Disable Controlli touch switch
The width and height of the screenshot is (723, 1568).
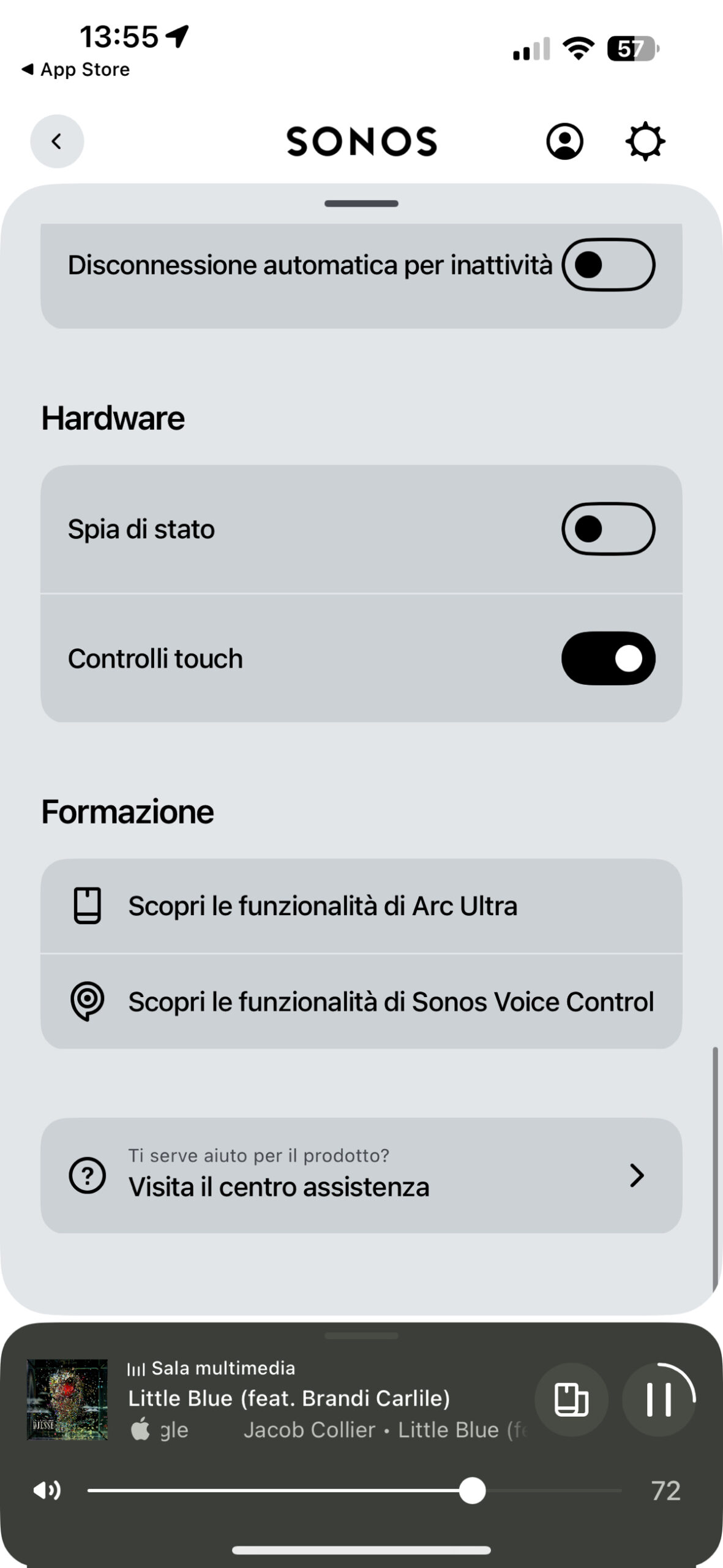point(608,658)
